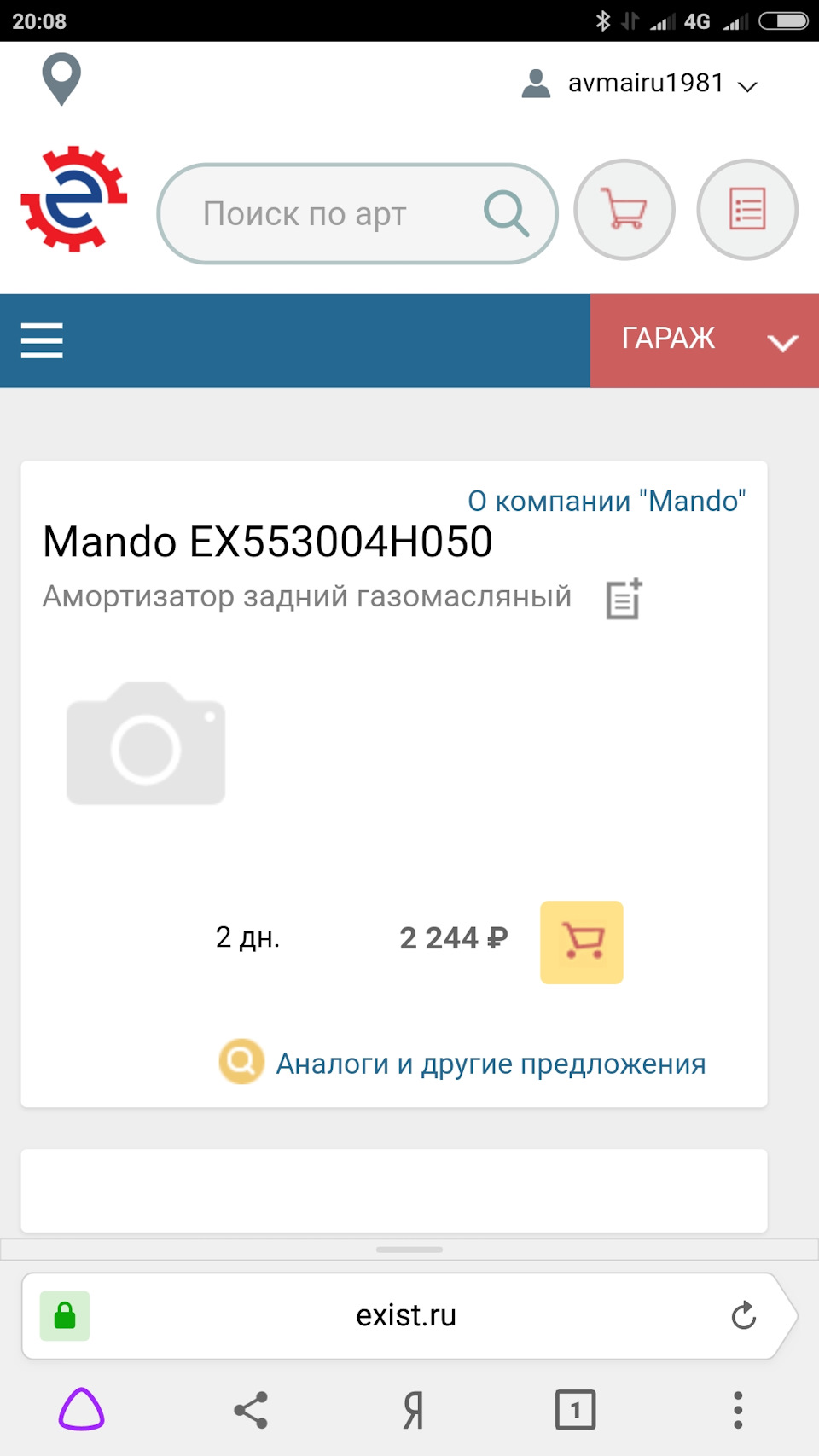Share this page
Image resolution: width=819 pixels, height=1456 pixels.
pos(251,1410)
